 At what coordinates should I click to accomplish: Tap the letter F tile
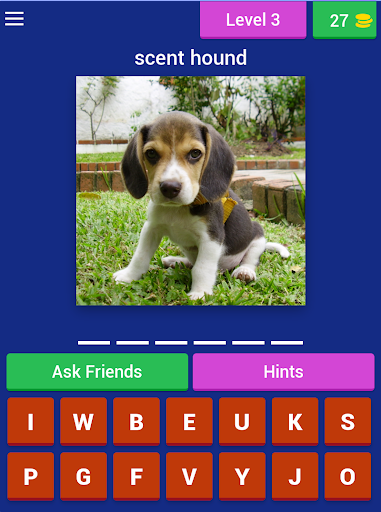pos(136,476)
